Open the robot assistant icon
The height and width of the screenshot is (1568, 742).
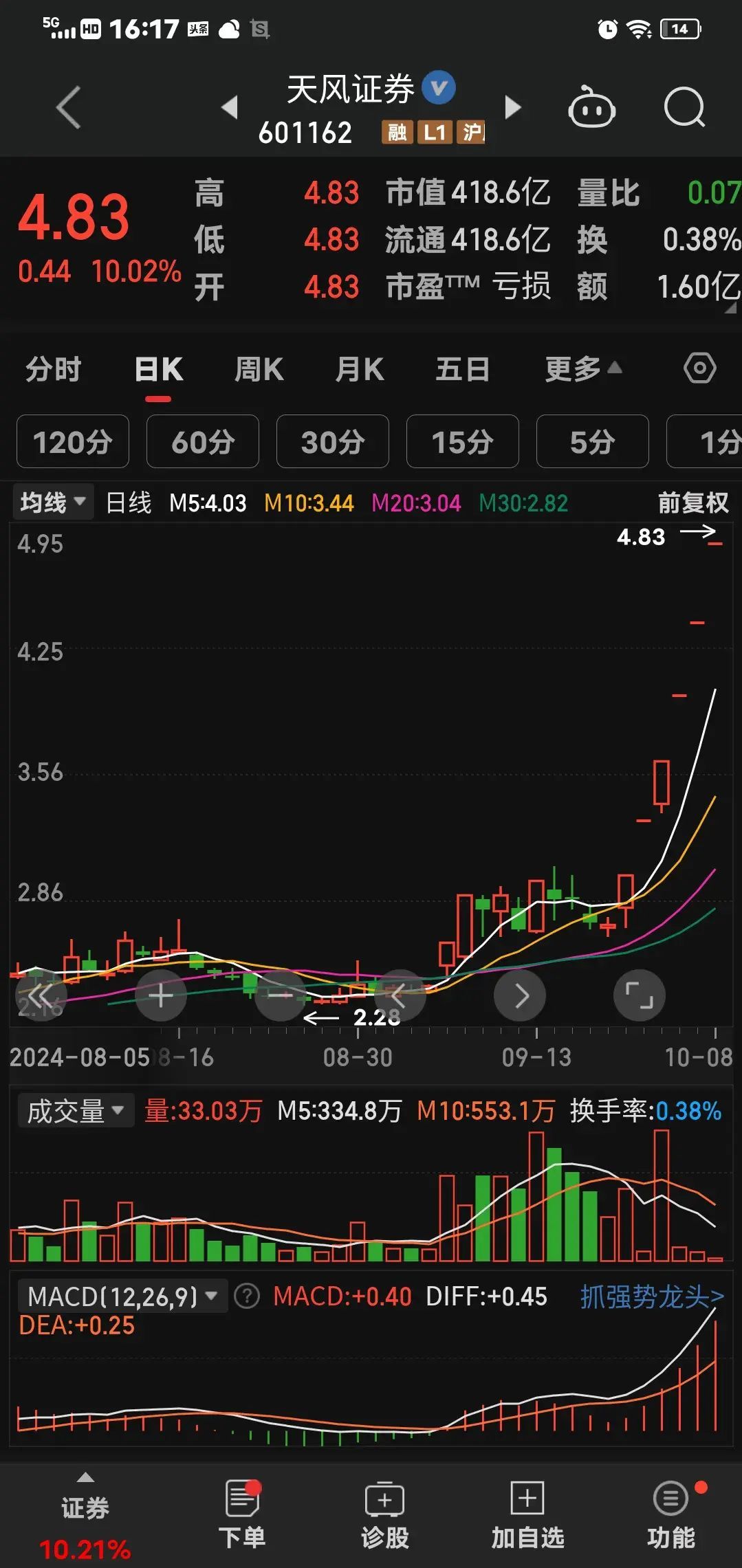(x=591, y=108)
